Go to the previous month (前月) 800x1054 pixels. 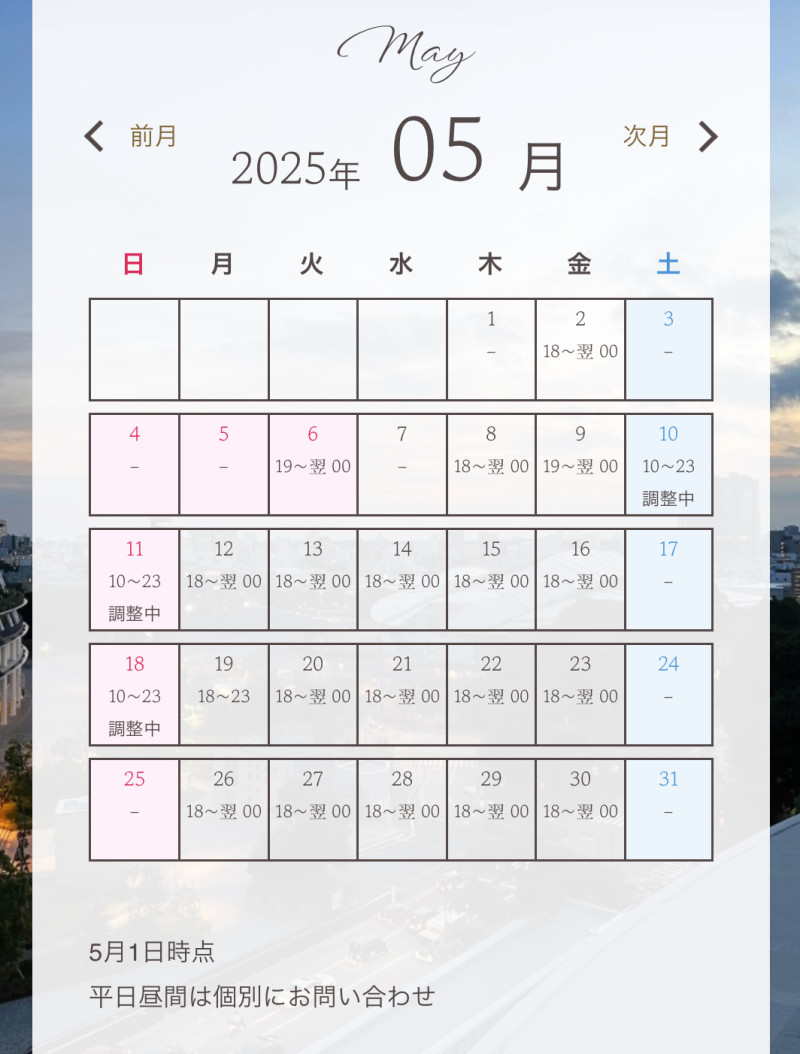point(130,136)
